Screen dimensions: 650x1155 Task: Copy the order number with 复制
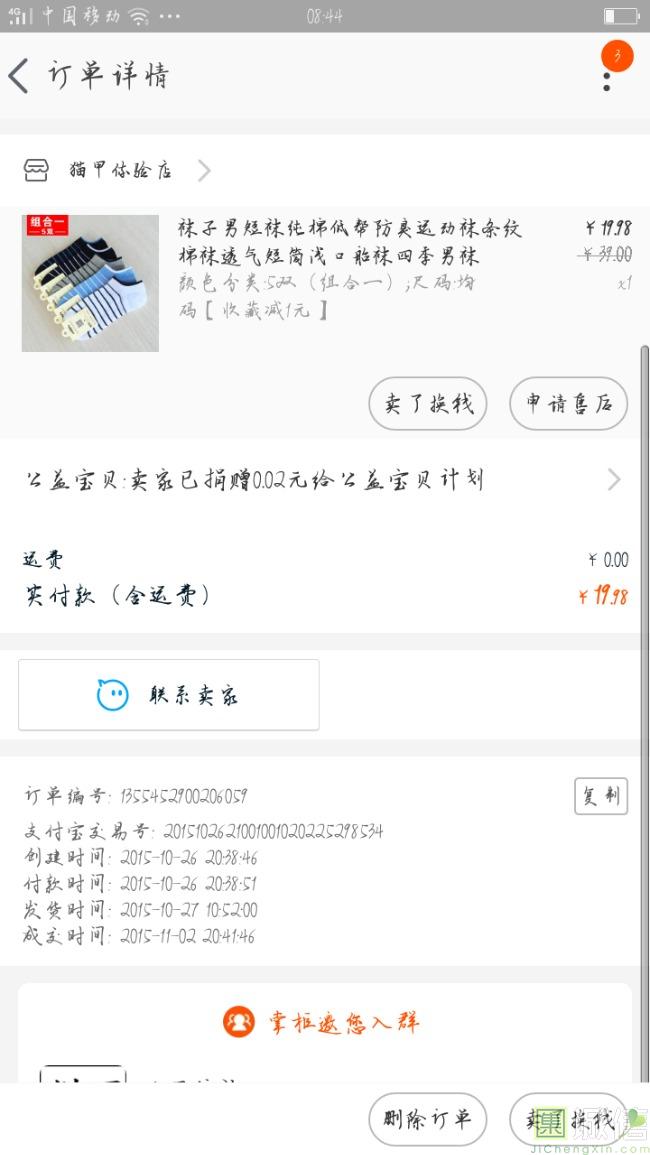[x=600, y=796]
